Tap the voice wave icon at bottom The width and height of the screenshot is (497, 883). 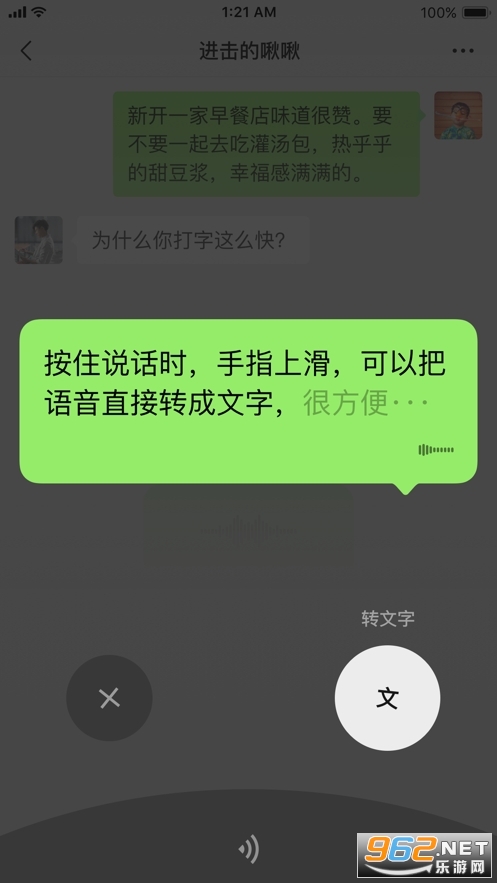click(x=249, y=849)
